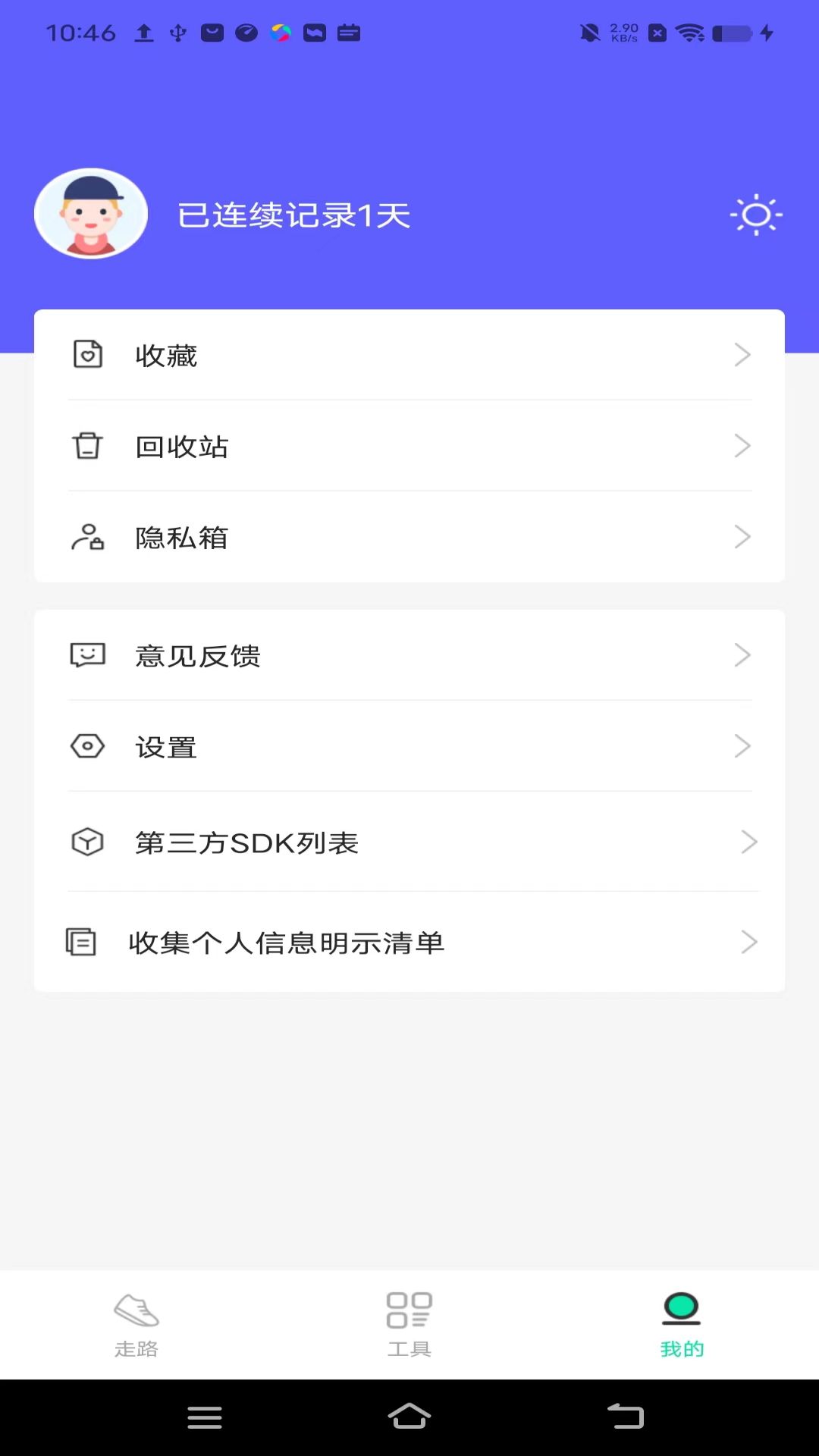The image size is (819, 1456).
Task: Open the 隐私箱 privacy lock icon
Action: click(87, 538)
